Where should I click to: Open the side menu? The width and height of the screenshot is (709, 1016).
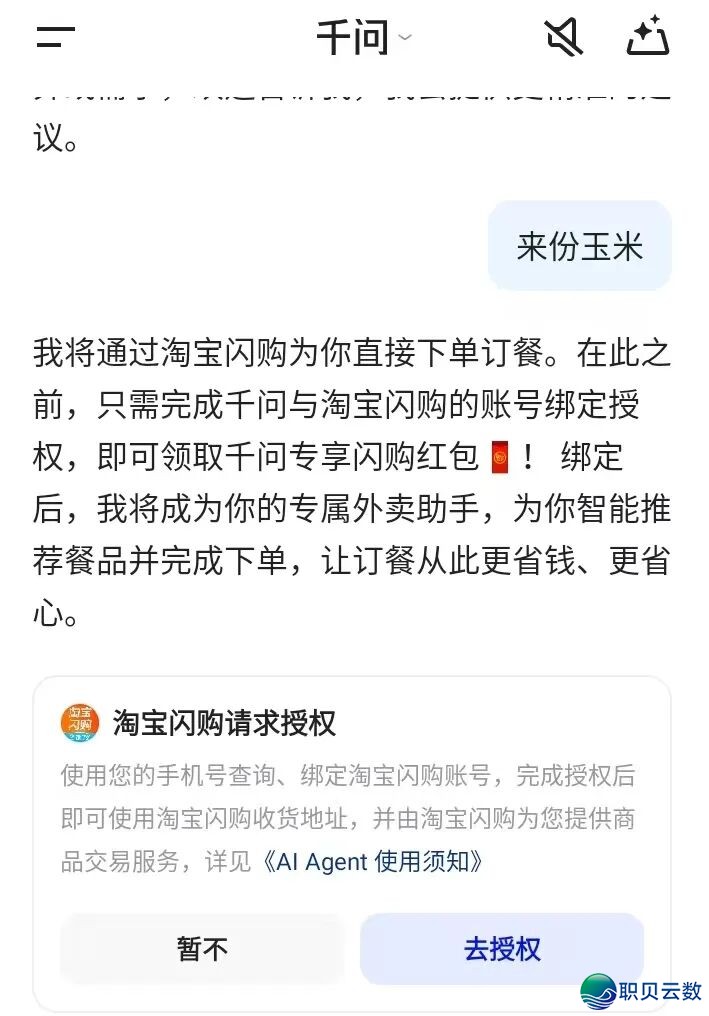(55, 38)
